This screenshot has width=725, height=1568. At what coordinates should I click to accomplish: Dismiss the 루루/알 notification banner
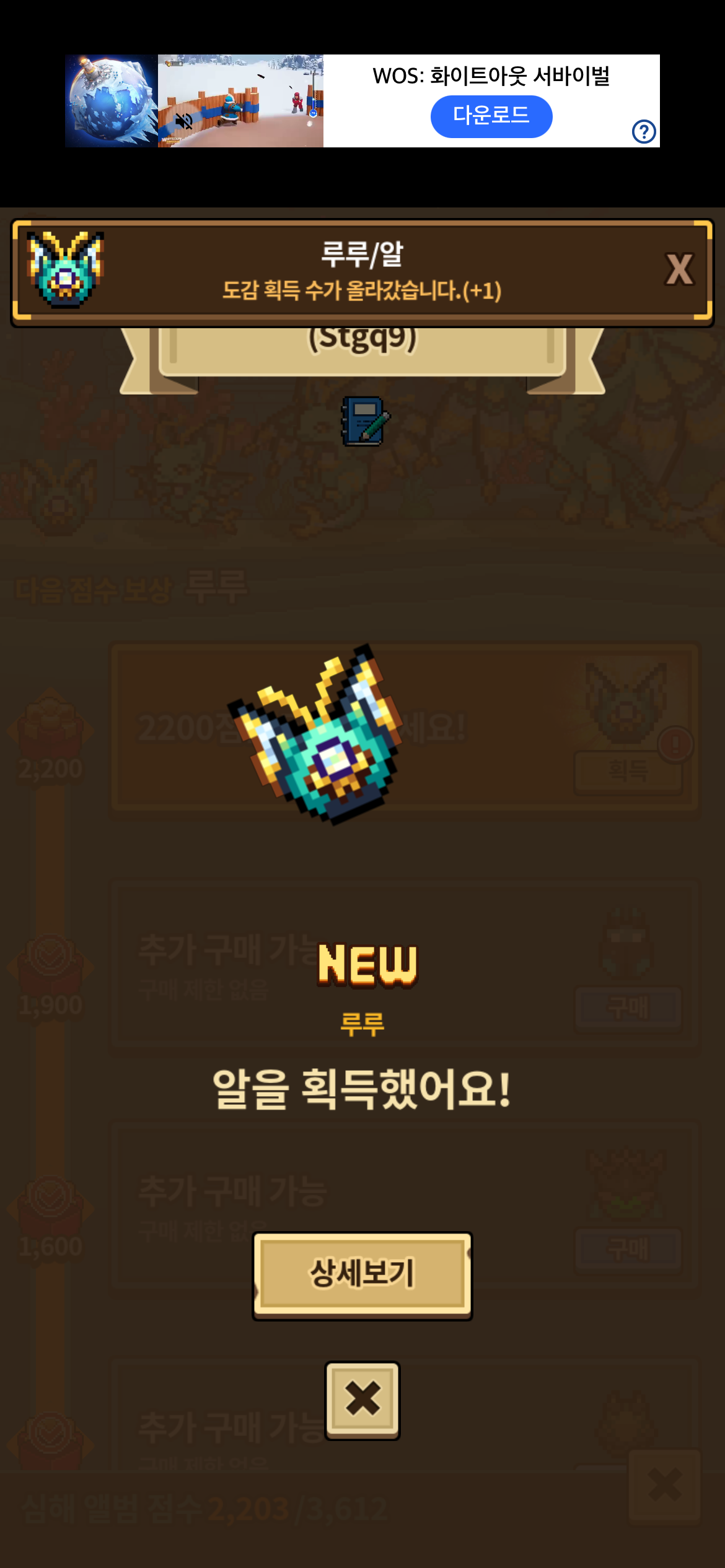[679, 270]
